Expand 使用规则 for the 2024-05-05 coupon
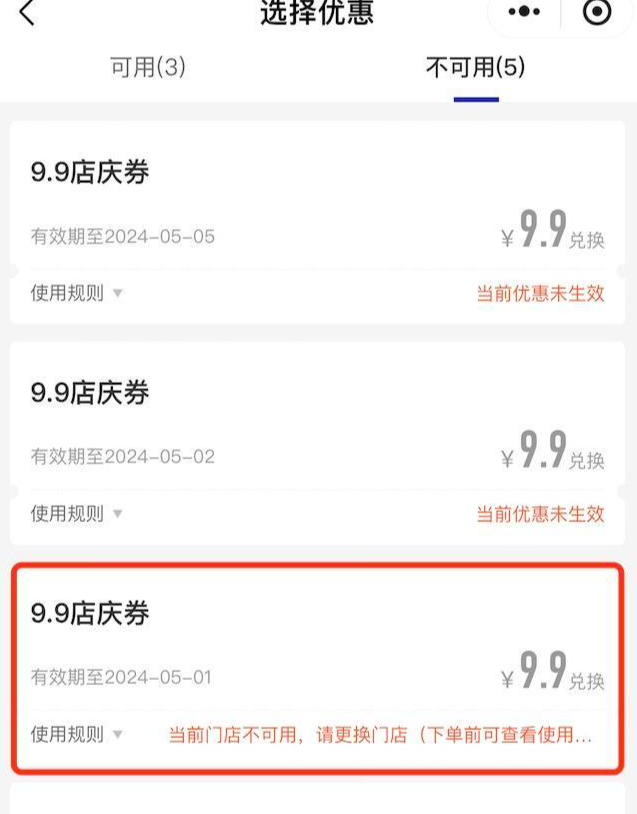The image size is (637, 814). point(76,294)
